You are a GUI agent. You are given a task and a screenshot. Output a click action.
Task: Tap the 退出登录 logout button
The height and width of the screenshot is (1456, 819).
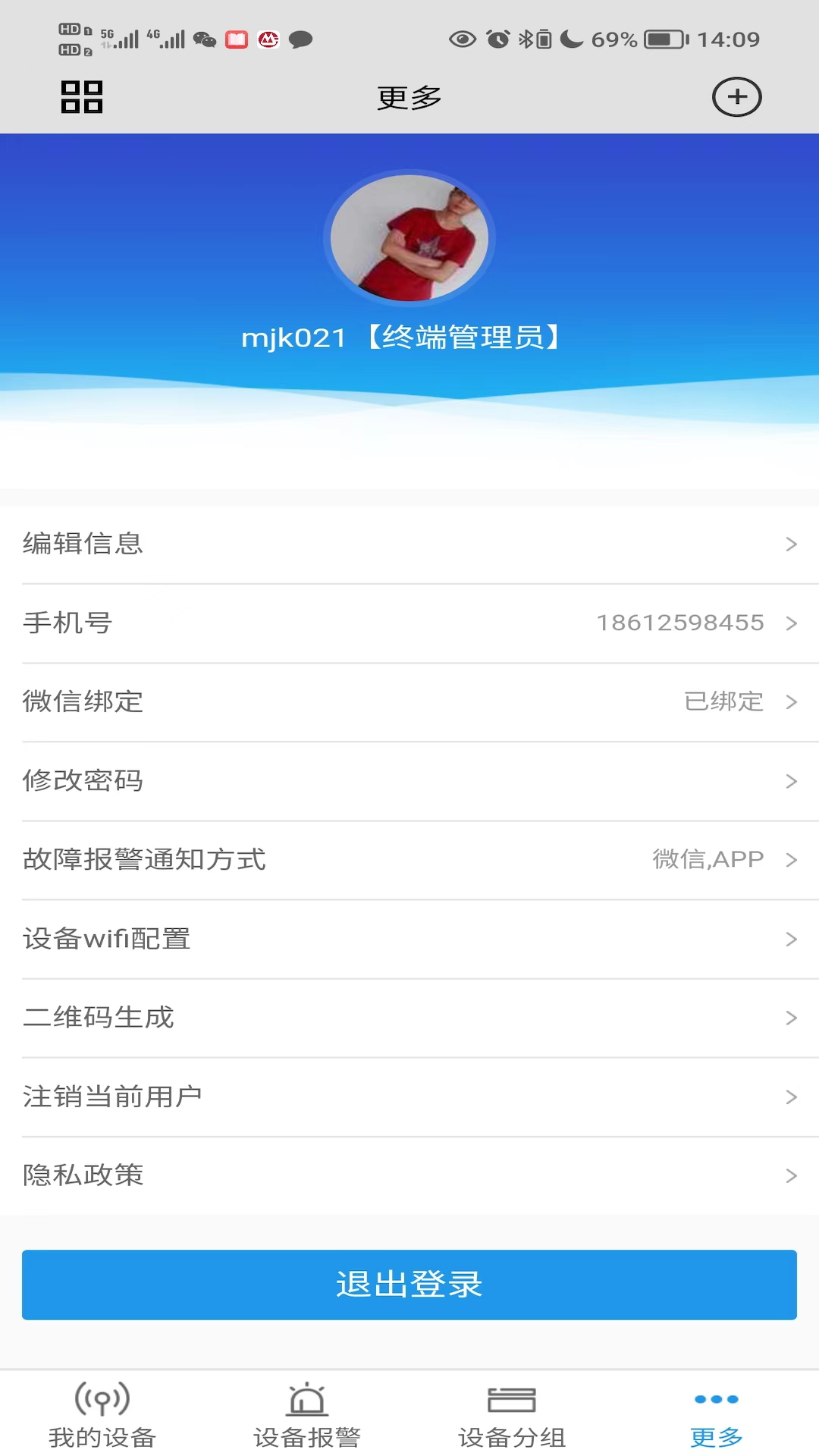409,1285
